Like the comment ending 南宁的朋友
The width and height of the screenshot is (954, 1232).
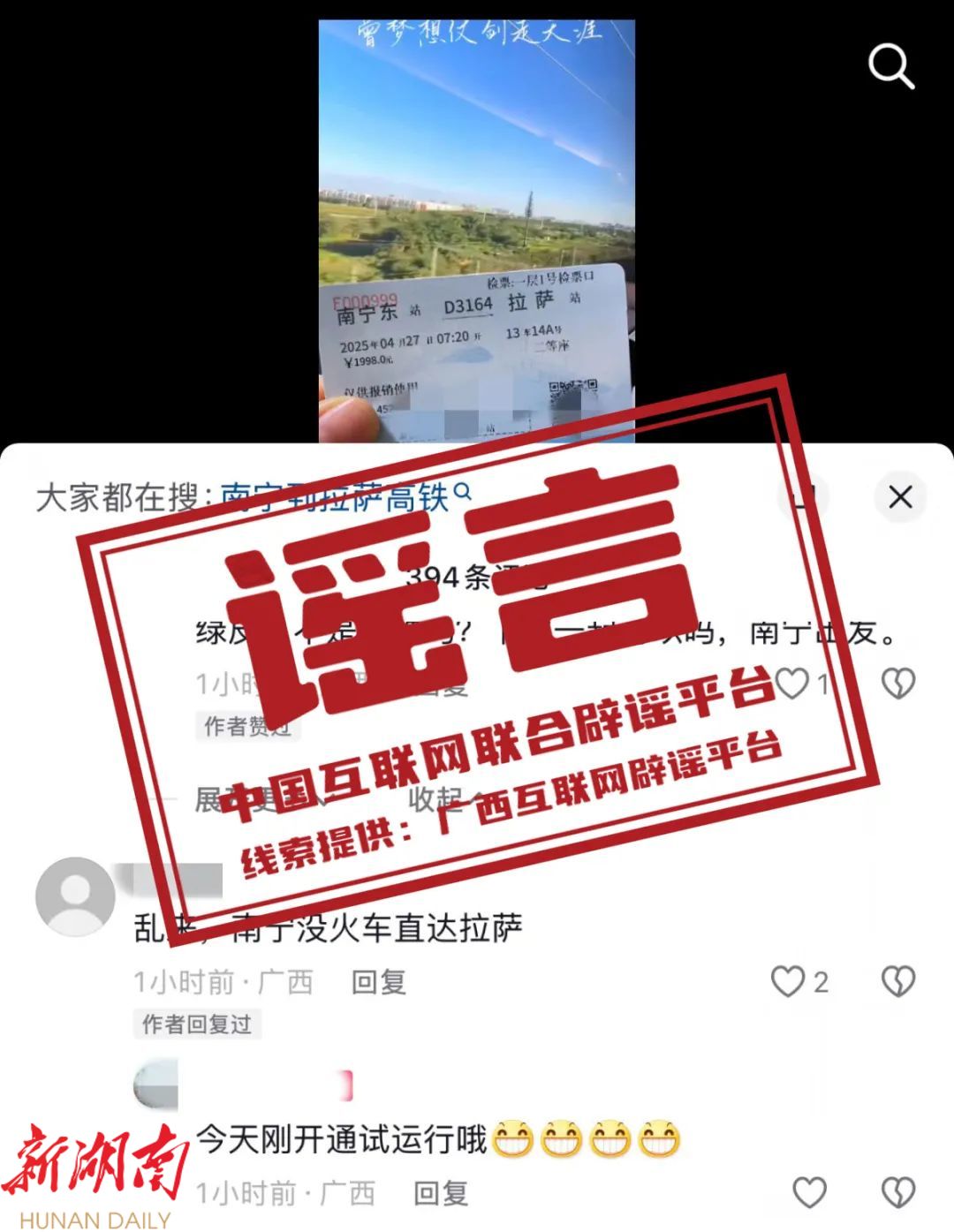click(792, 683)
